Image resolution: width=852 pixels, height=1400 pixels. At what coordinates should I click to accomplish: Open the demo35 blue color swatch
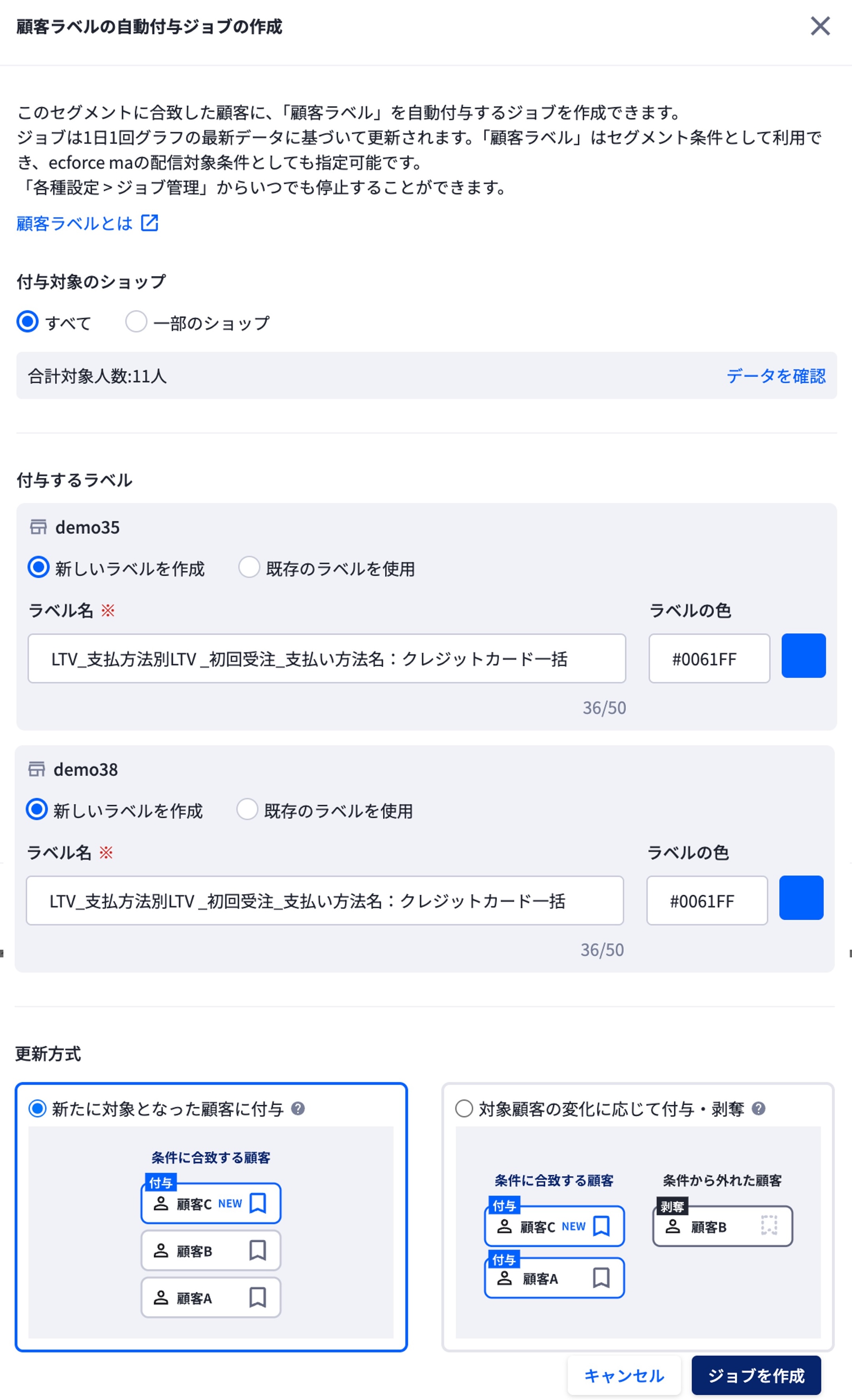click(x=804, y=656)
